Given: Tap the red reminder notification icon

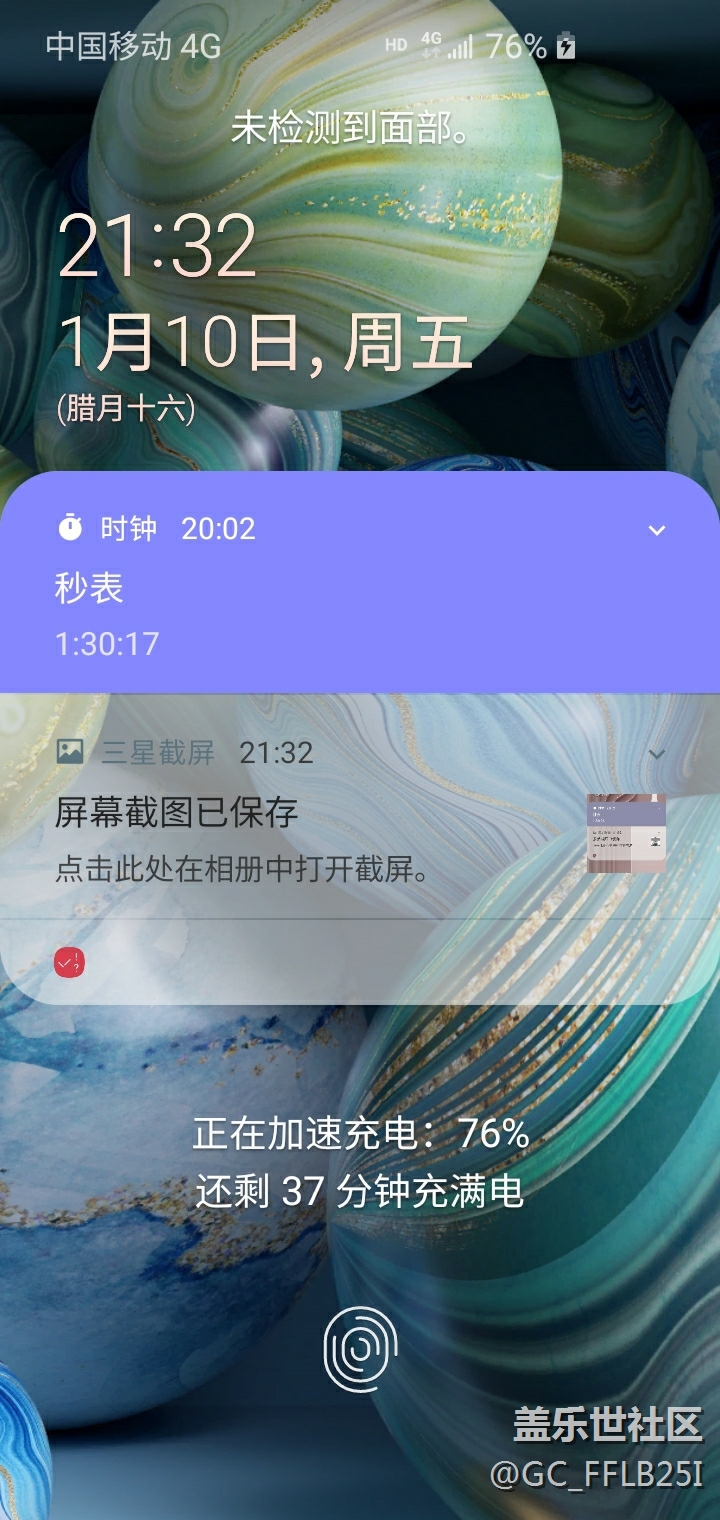Looking at the screenshot, I should pos(69,963).
